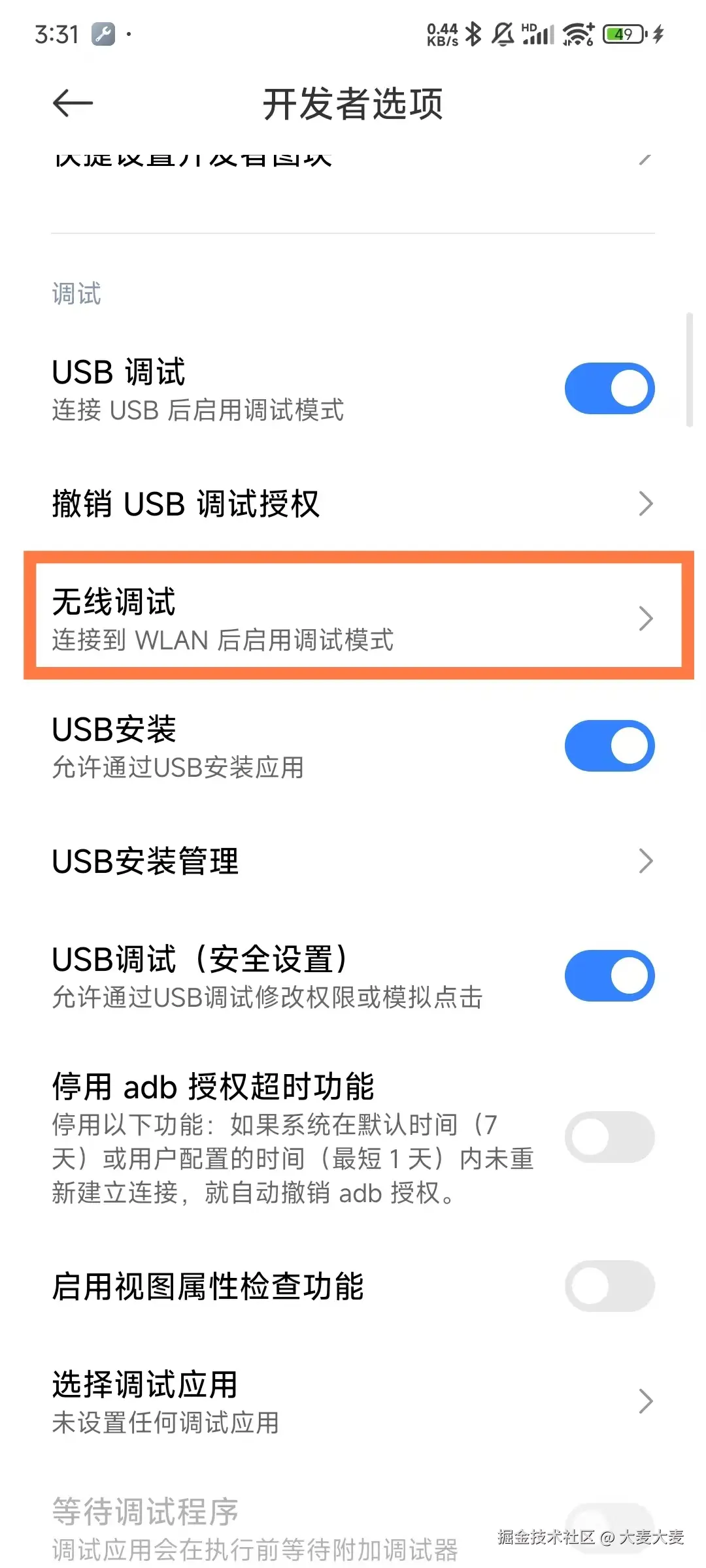The height and width of the screenshot is (1568, 706).
Task: Go back from 开发者选项
Action: [73, 103]
